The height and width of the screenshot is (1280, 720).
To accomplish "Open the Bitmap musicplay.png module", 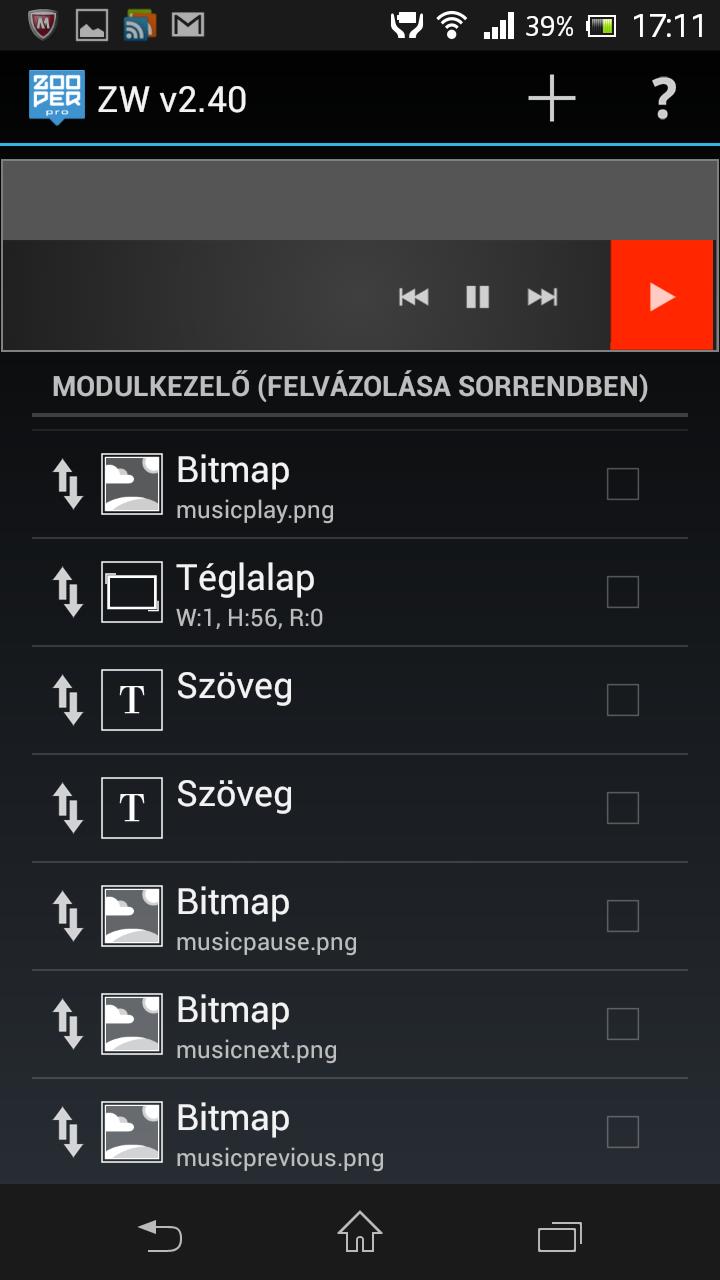I will [x=360, y=484].
